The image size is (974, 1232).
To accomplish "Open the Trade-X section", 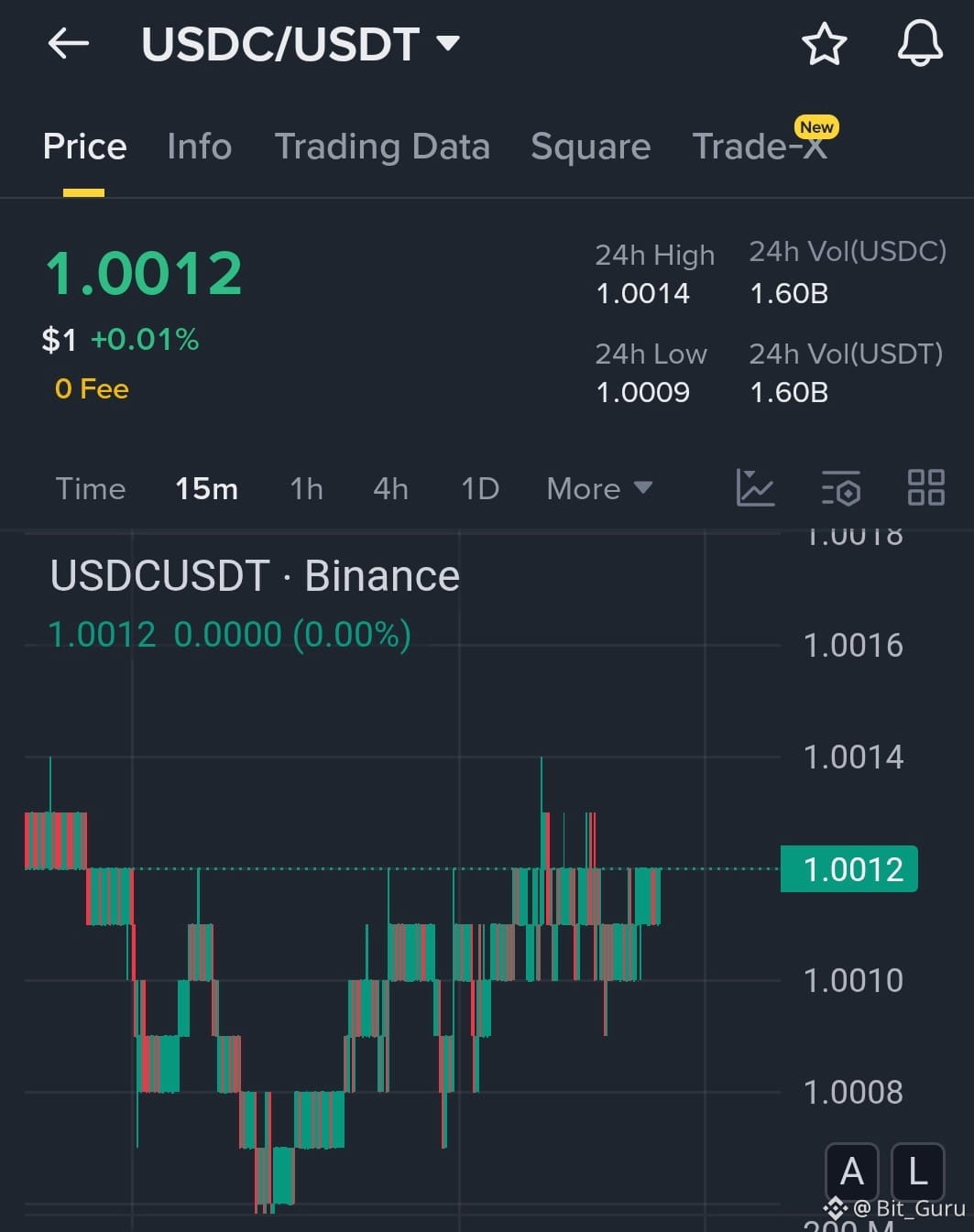I will 759,147.
